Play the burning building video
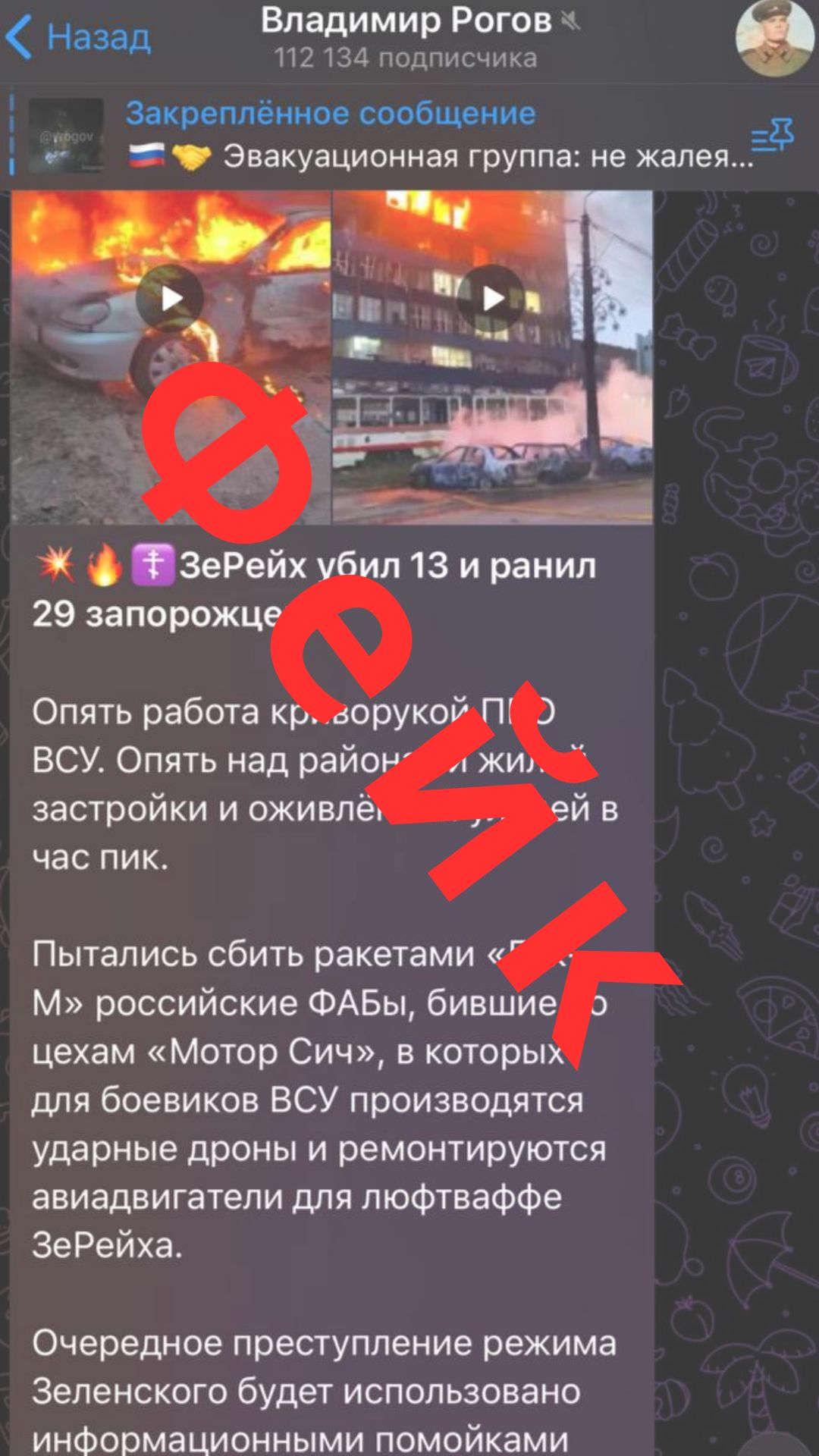819x1456 pixels. 493,298
